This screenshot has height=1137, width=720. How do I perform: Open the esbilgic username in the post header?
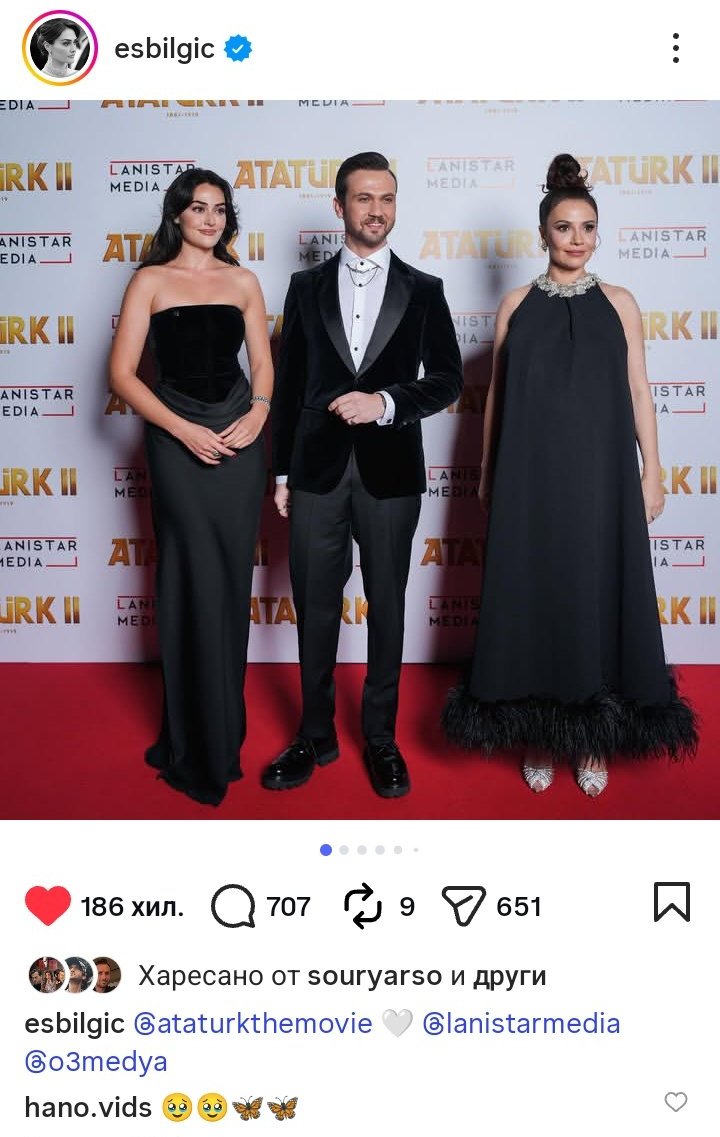click(x=164, y=48)
